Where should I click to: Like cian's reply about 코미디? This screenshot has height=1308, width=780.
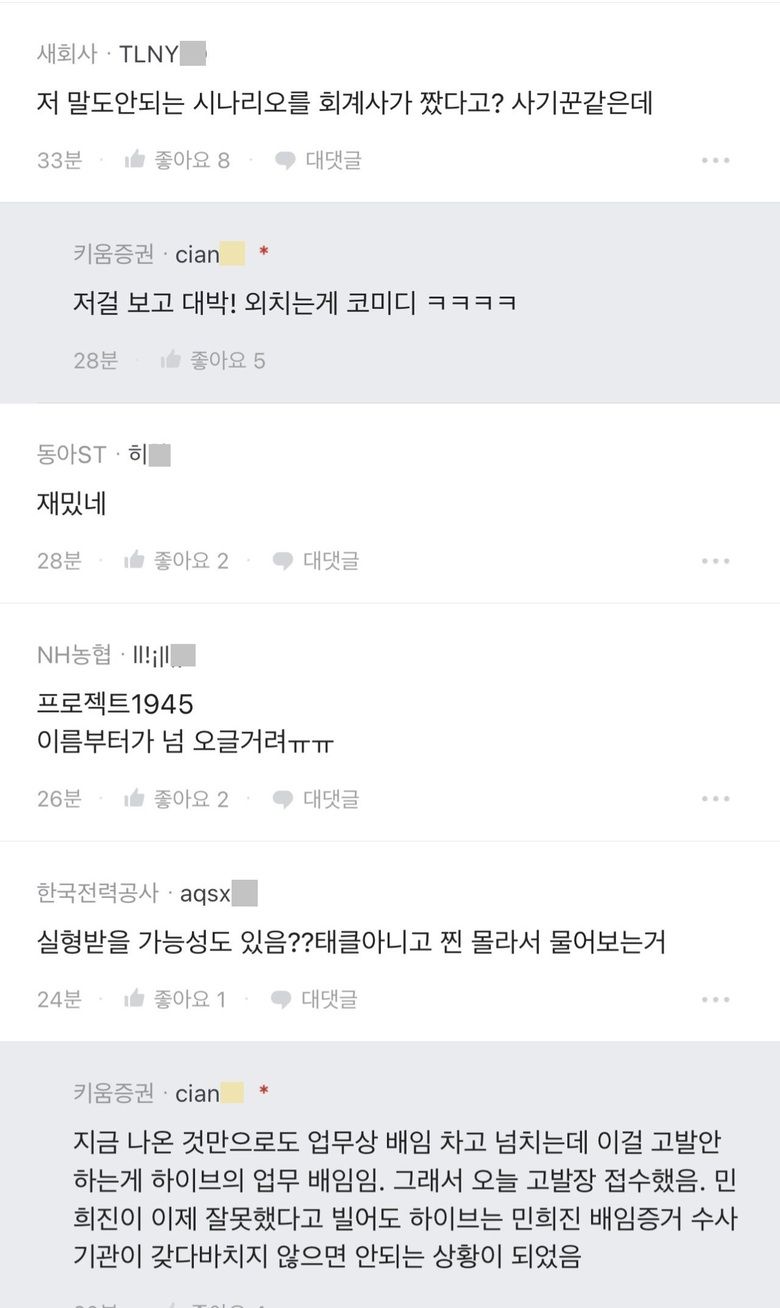pos(212,360)
